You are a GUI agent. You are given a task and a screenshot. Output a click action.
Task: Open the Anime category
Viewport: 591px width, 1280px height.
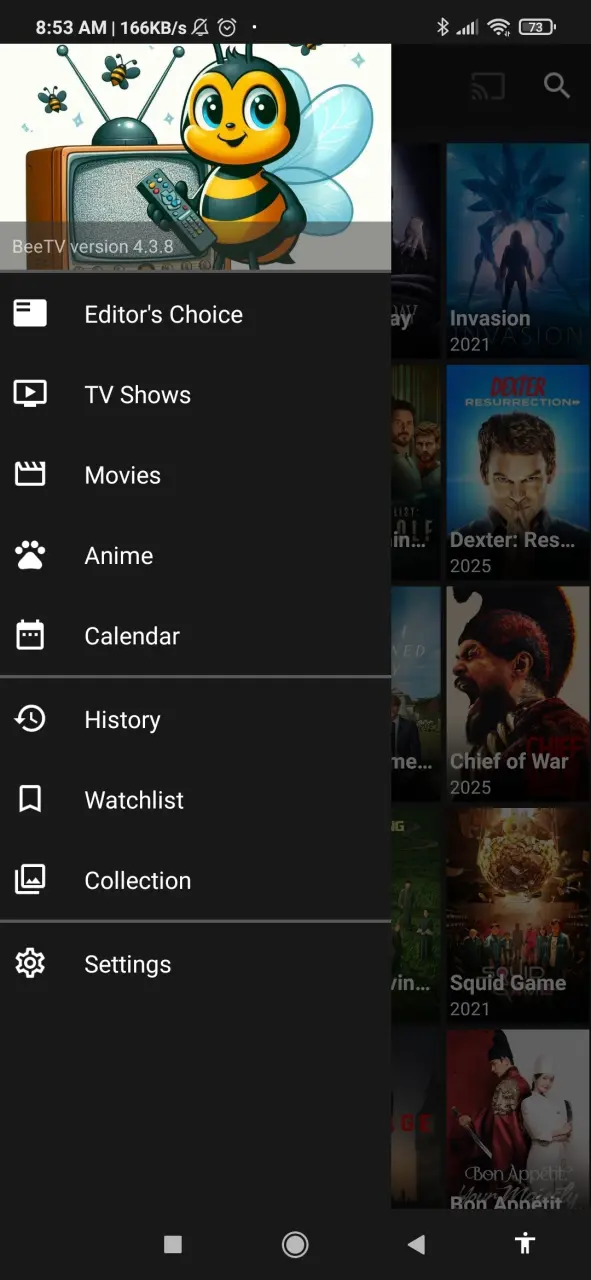click(195, 556)
